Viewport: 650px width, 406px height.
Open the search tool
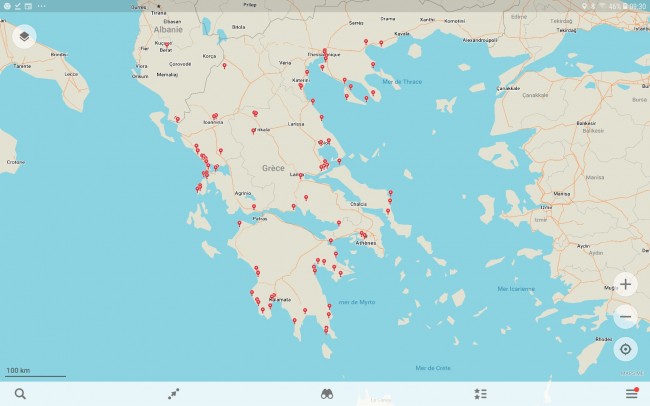(20, 394)
